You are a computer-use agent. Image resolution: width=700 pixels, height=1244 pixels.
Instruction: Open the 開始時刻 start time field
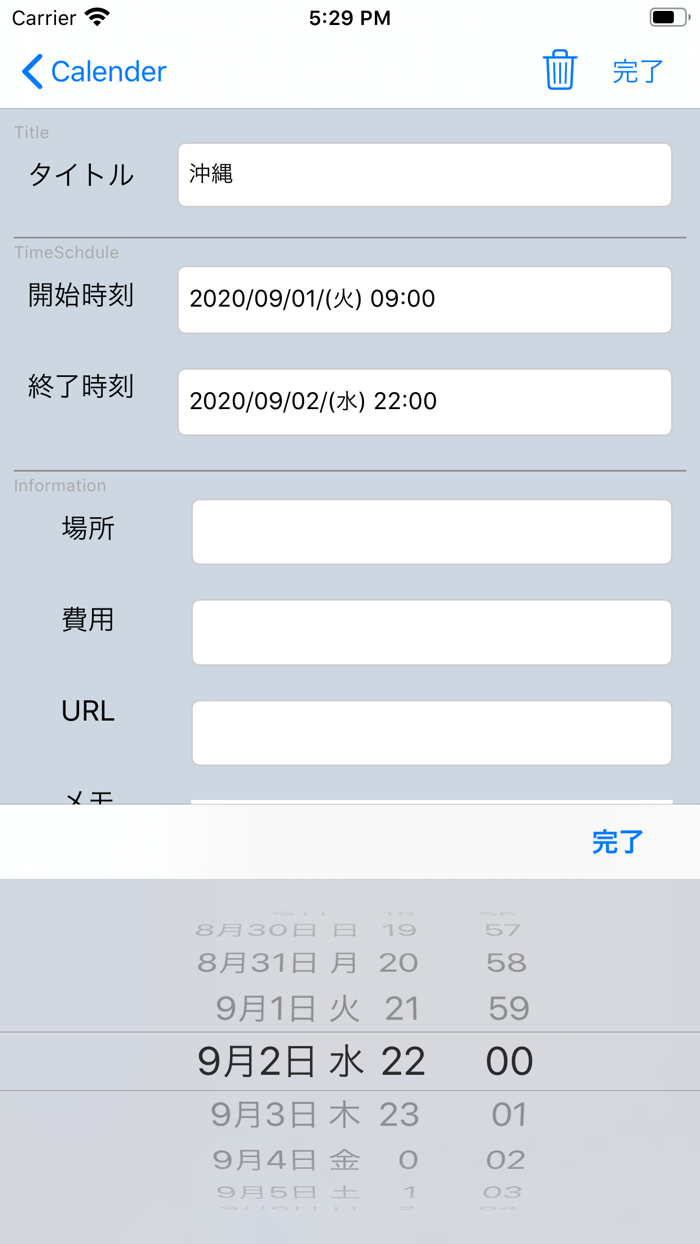click(x=425, y=299)
